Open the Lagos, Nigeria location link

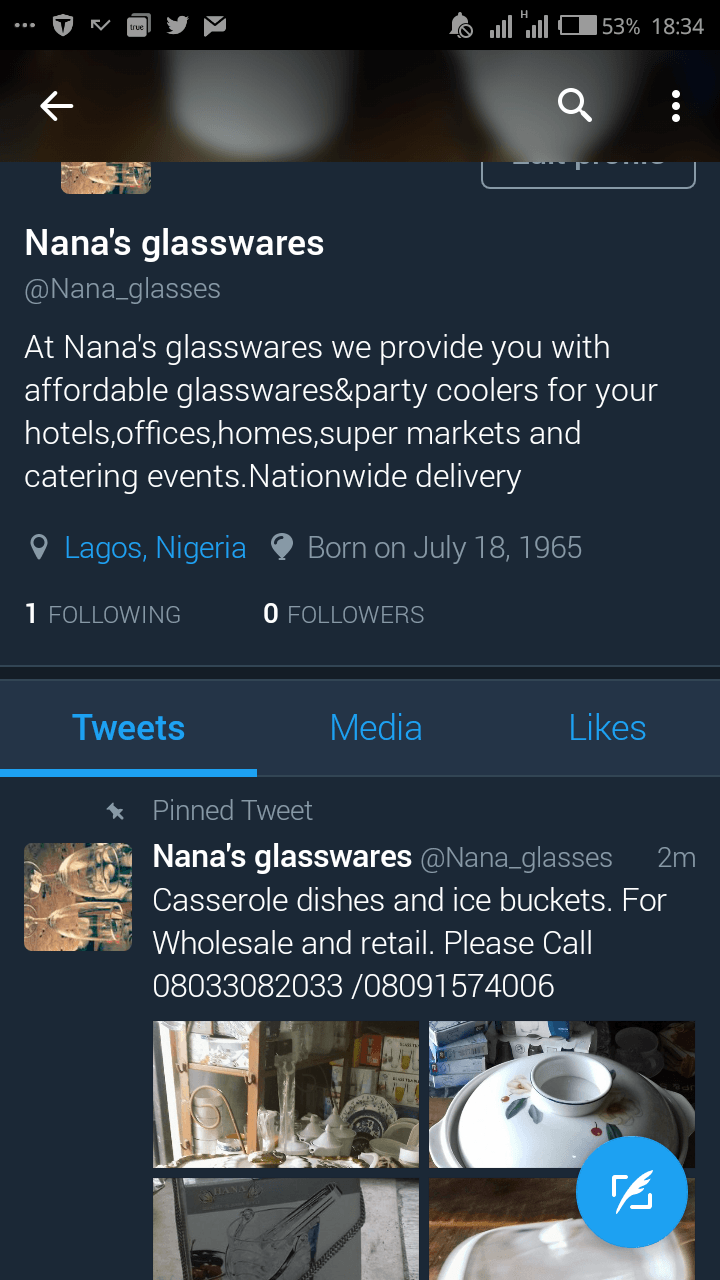click(x=155, y=548)
